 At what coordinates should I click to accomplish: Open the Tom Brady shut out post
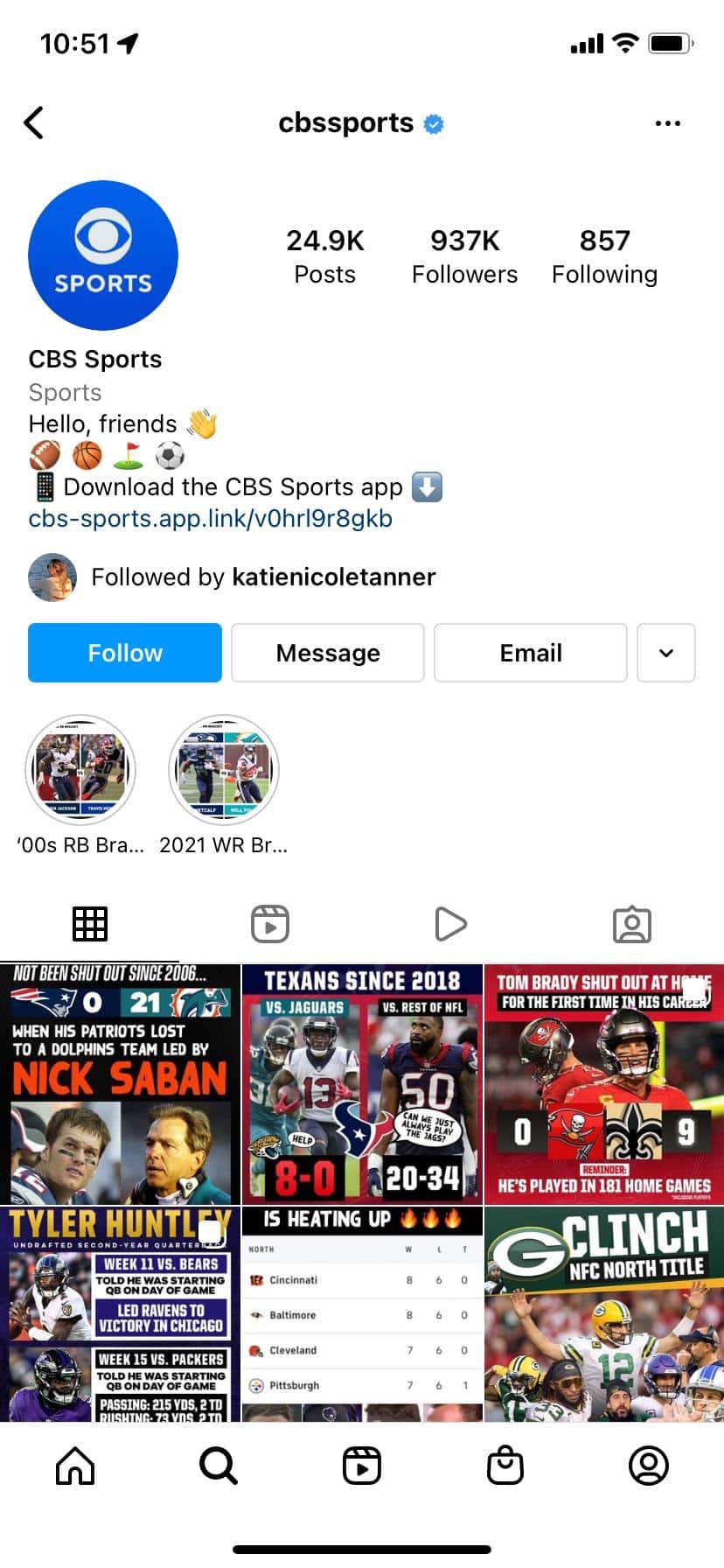(604, 1084)
